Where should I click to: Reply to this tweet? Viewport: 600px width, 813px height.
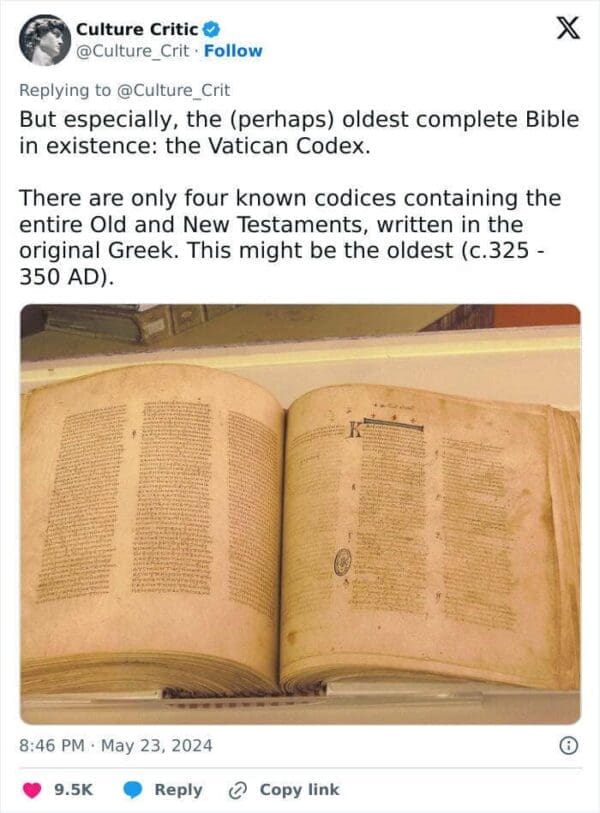tap(163, 789)
